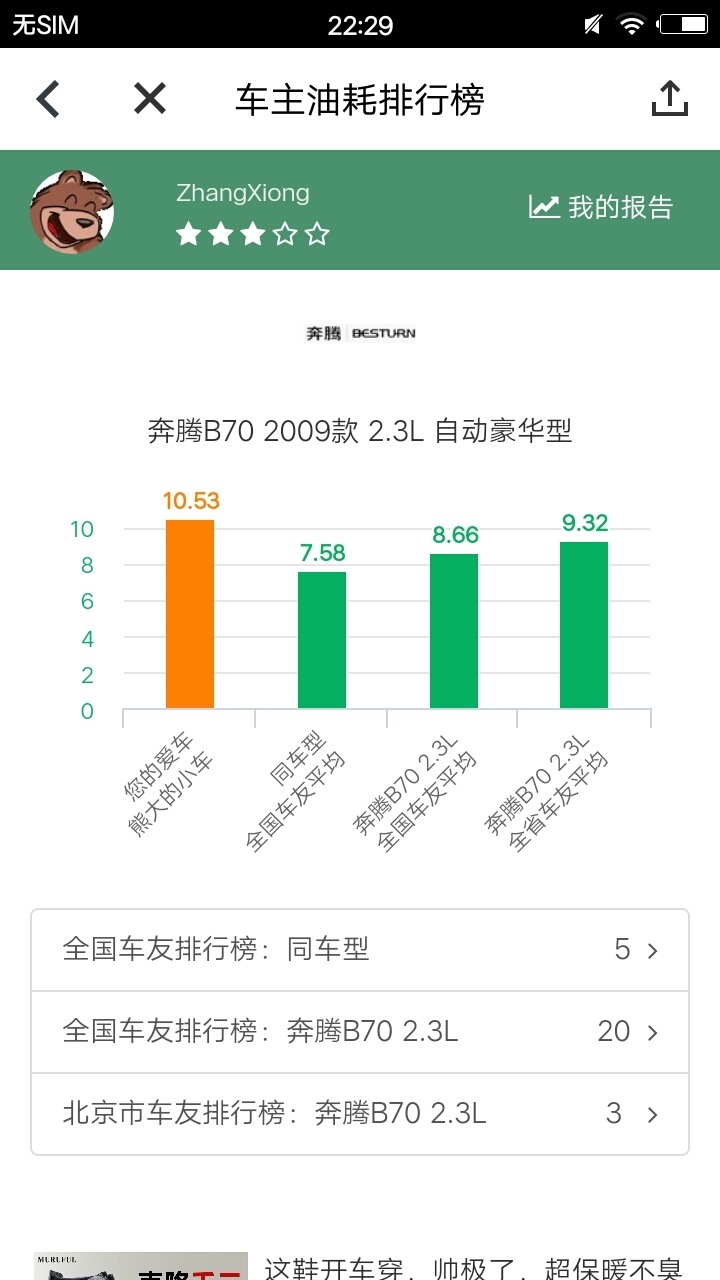
Task: Tap the battery indicator in the status bar
Action: tap(684, 24)
